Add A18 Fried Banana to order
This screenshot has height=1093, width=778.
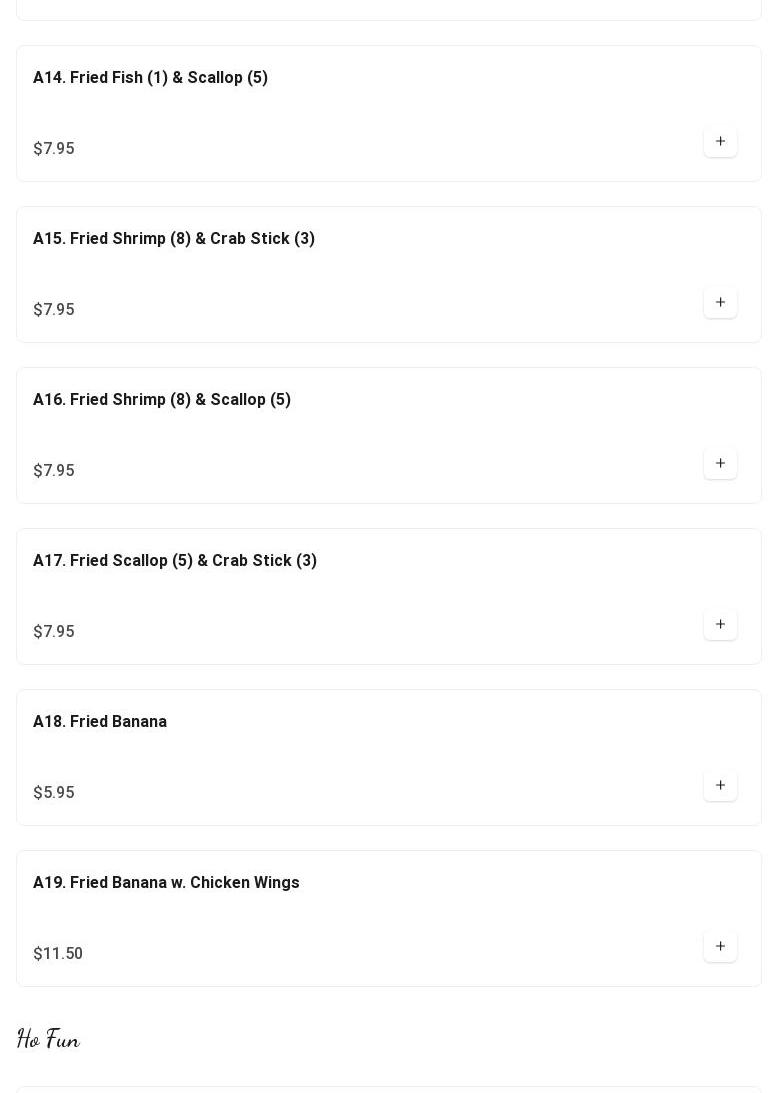click(720, 786)
